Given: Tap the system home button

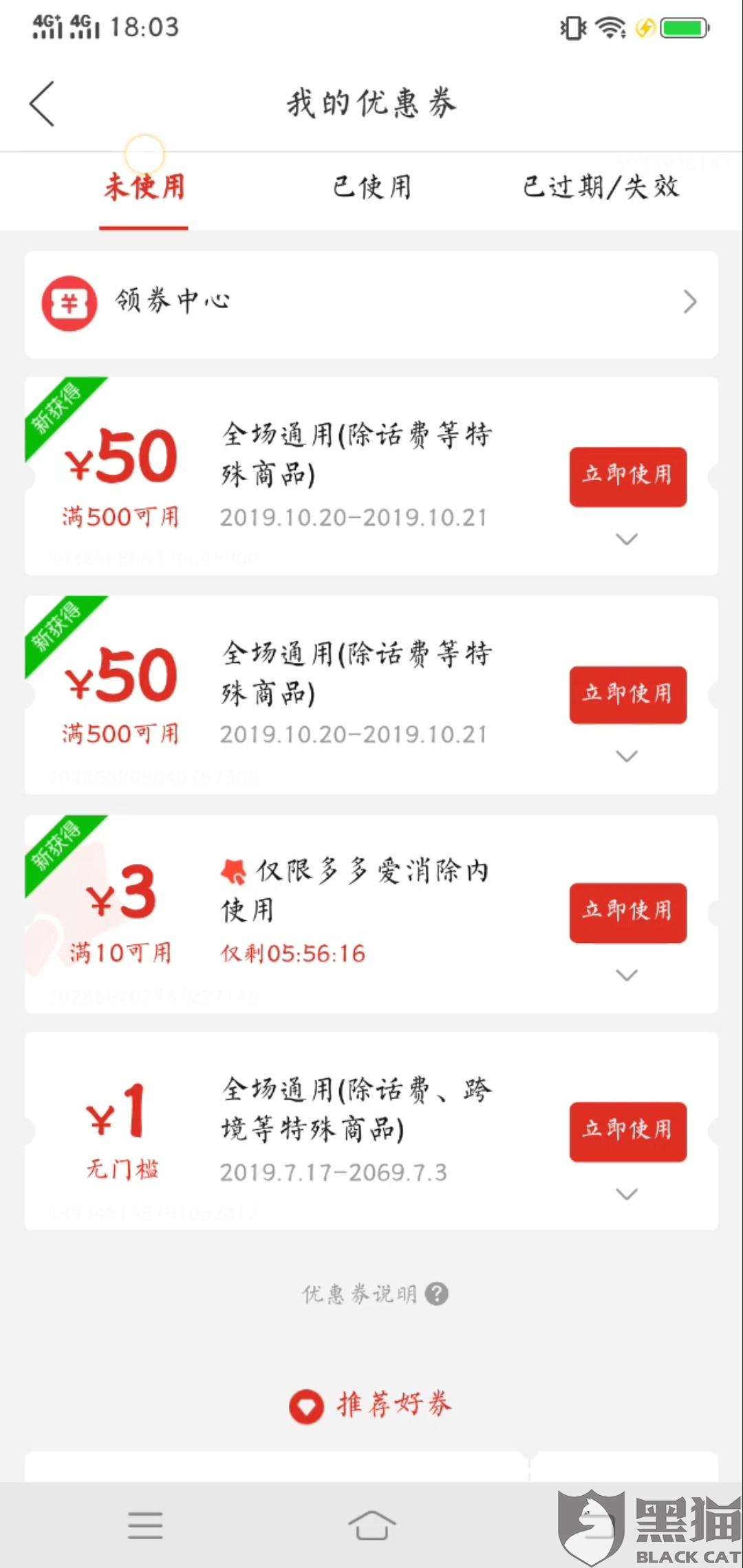Looking at the screenshot, I should 371,1525.
